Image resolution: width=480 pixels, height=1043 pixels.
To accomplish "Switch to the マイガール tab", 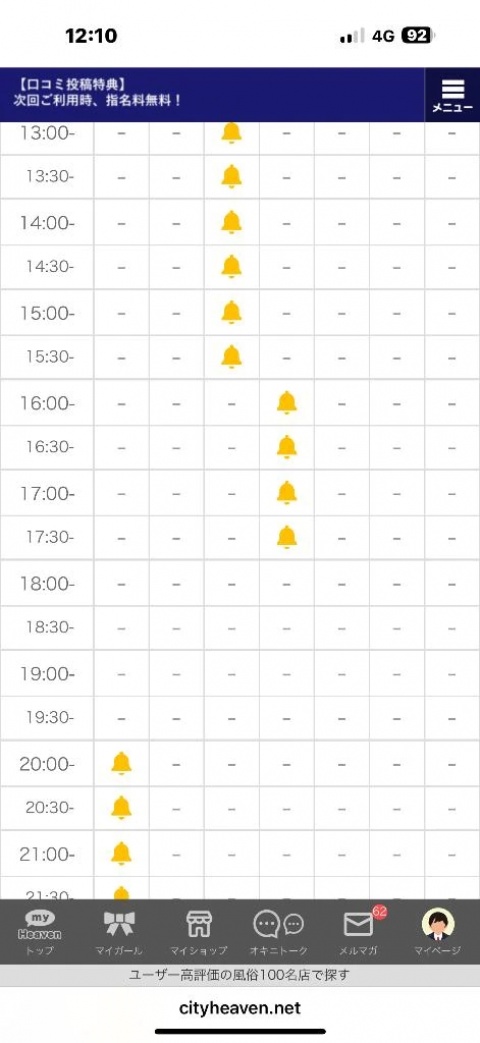I will [x=119, y=933].
